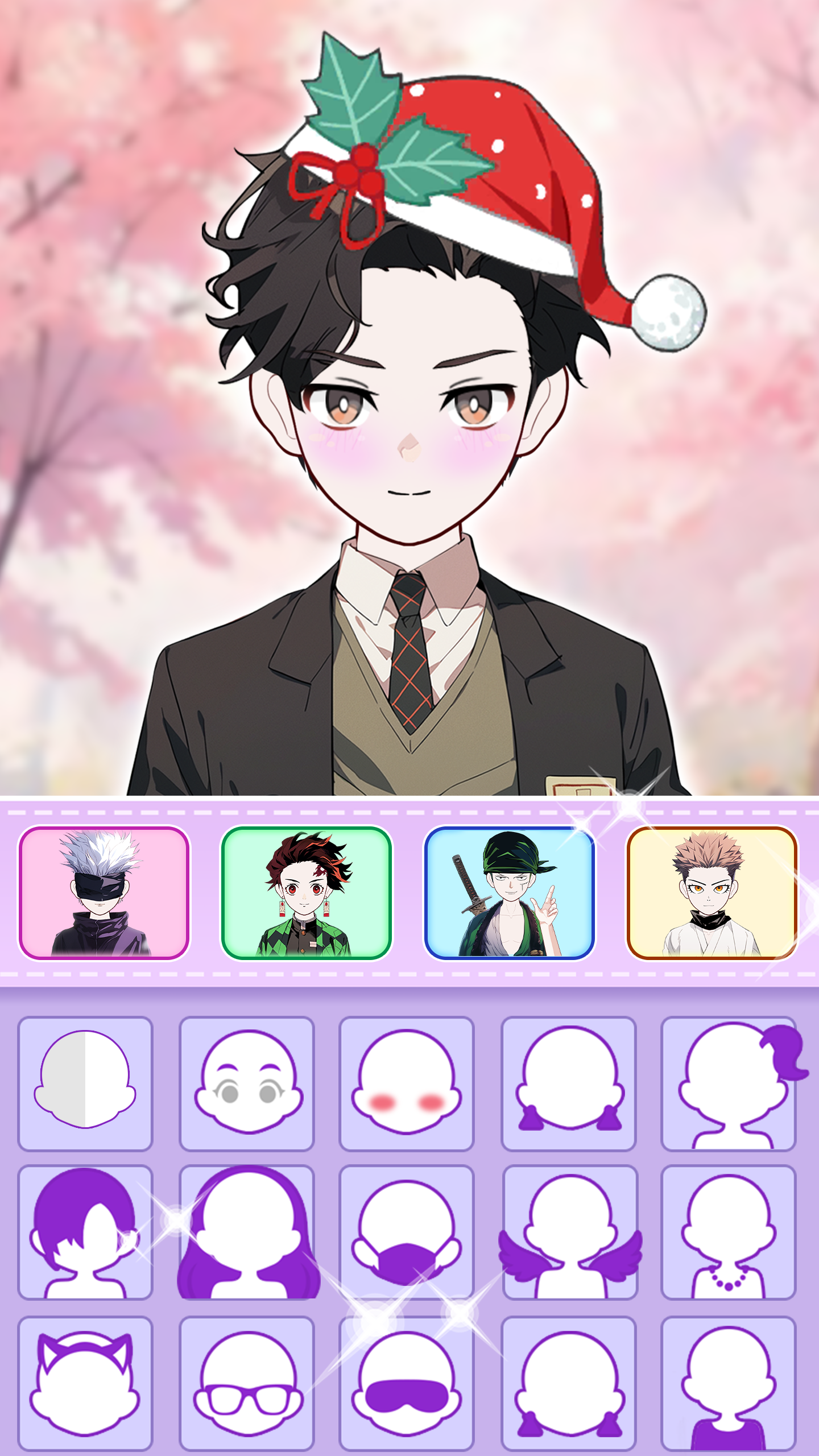
Task: Open the angel wings category
Action: pyautogui.click(x=569, y=1232)
